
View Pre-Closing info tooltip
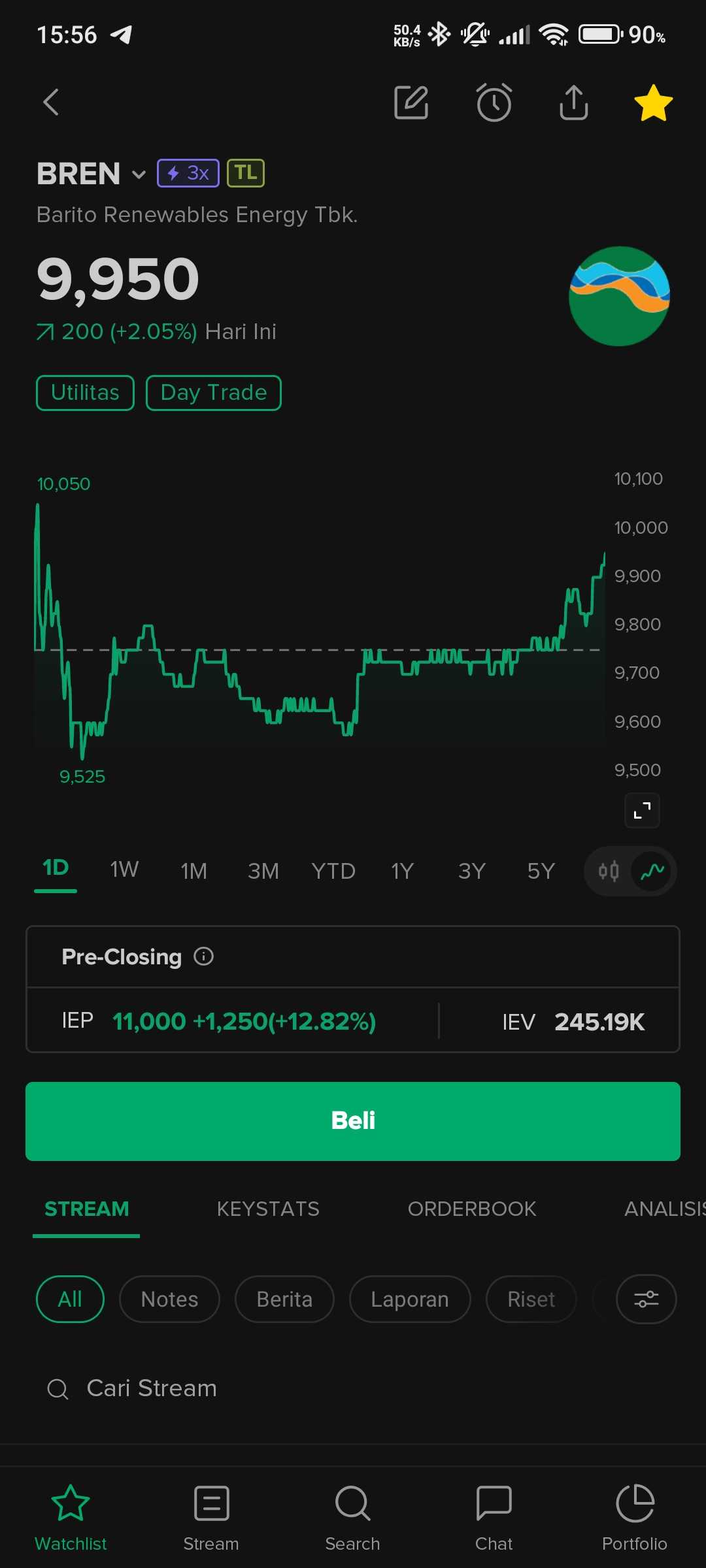coord(204,956)
